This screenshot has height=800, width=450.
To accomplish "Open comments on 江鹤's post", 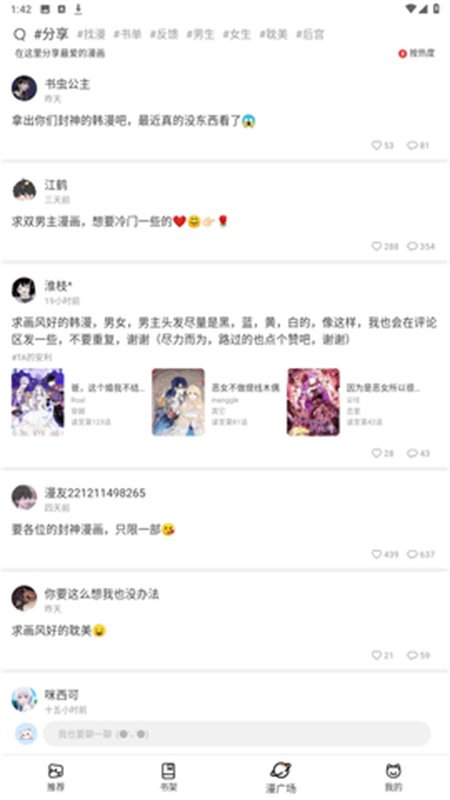I will (421, 246).
